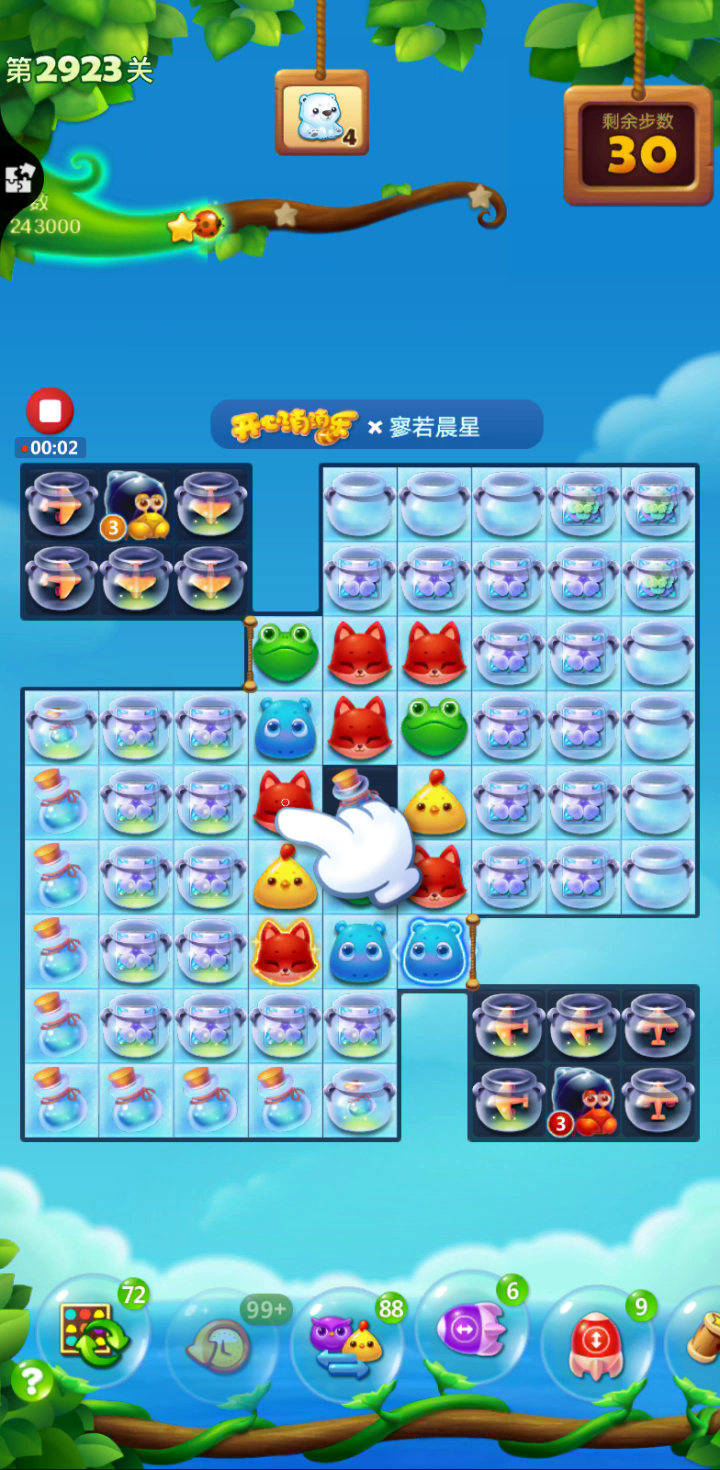Open the help question mark
The width and height of the screenshot is (720, 1470).
coord(32,1381)
